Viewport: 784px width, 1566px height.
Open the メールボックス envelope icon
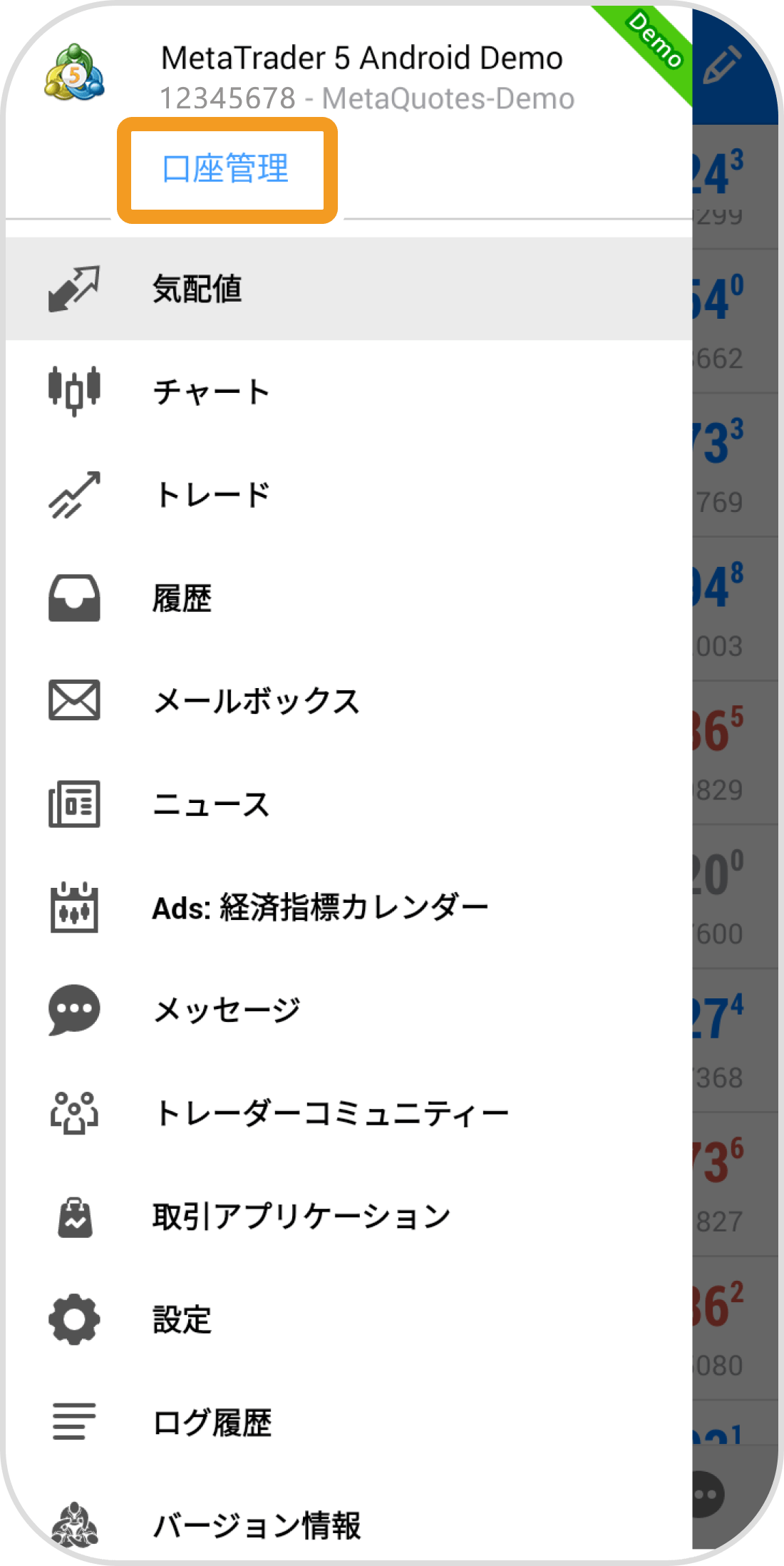(73, 701)
